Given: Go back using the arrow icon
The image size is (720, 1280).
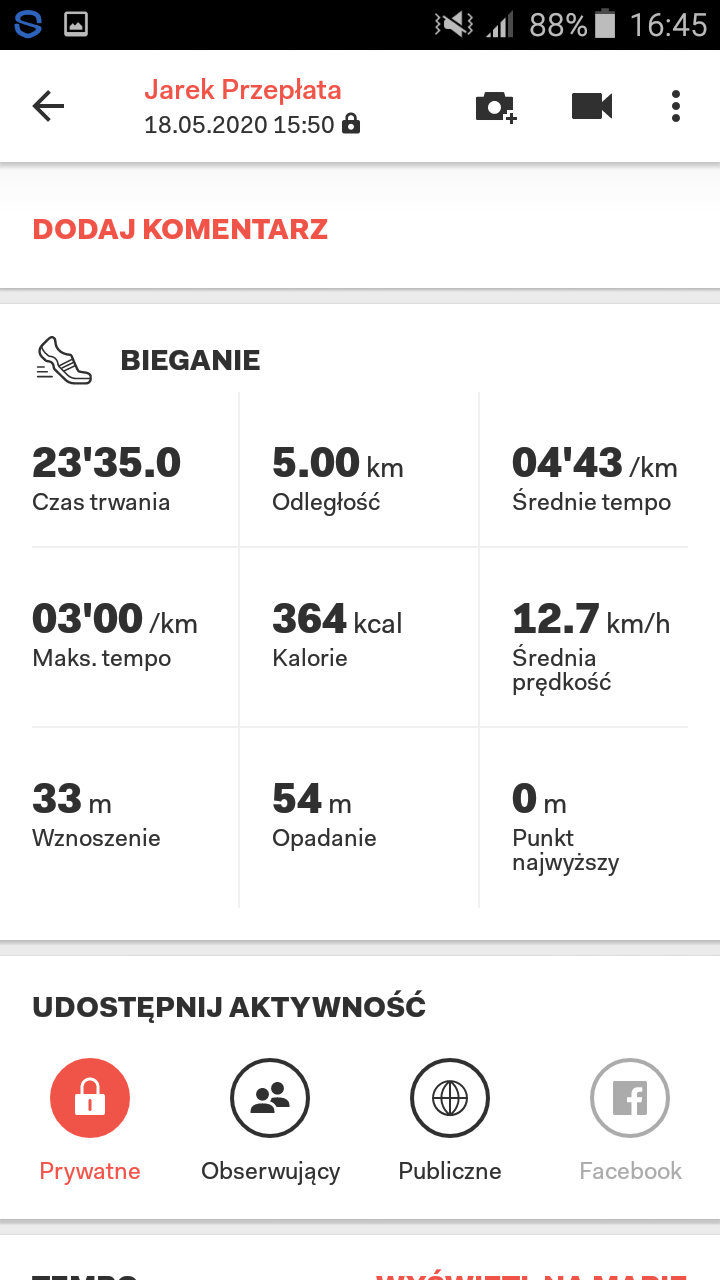Looking at the screenshot, I should pyautogui.click(x=48, y=106).
